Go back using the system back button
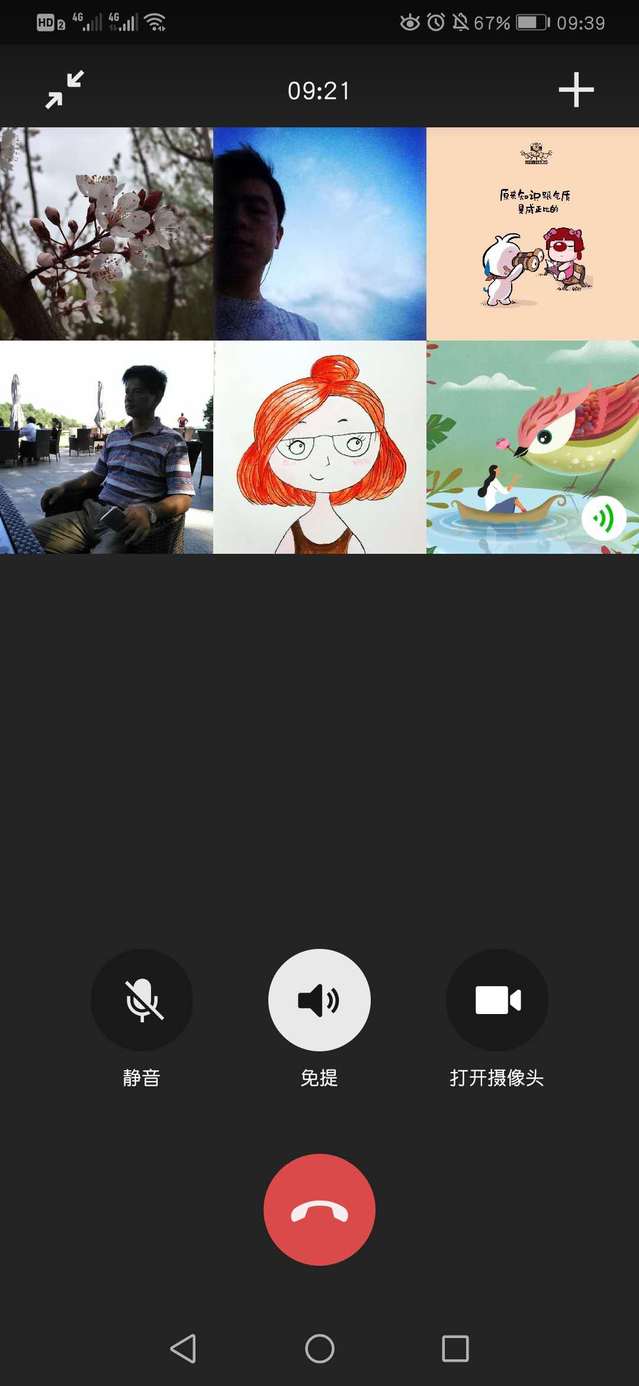Viewport: 639px width, 1386px height. [x=183, y=1349]
